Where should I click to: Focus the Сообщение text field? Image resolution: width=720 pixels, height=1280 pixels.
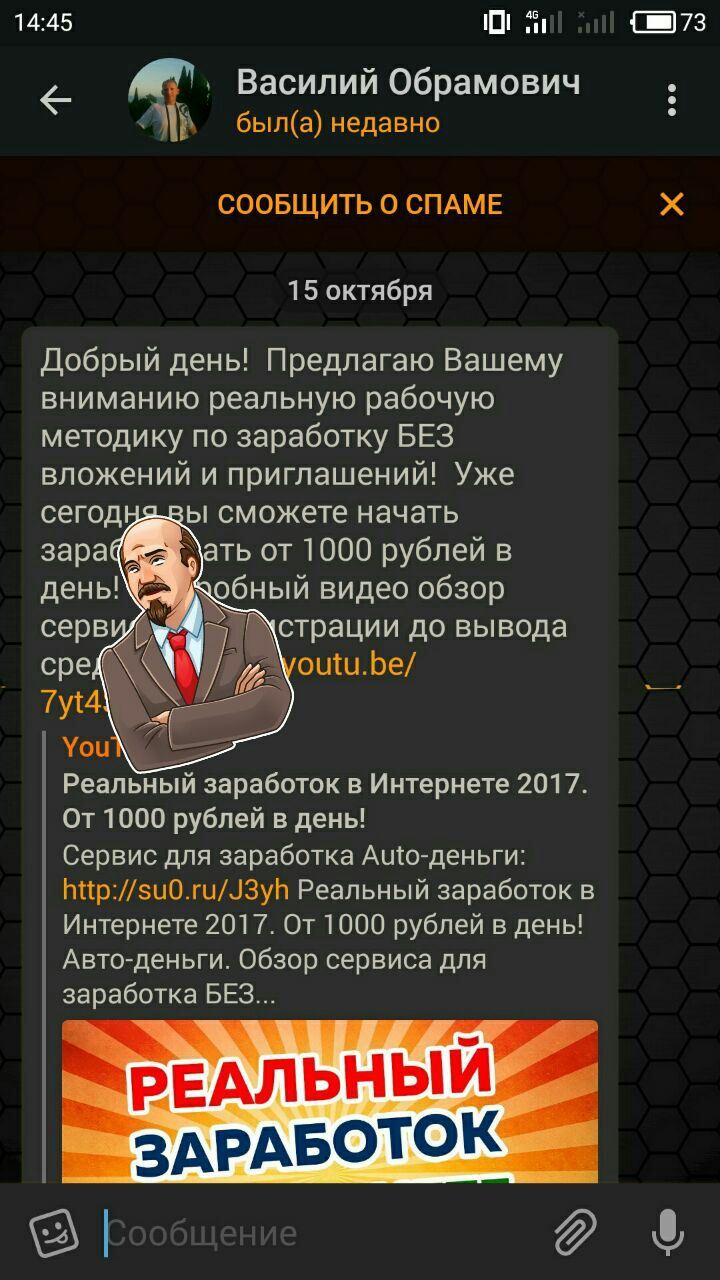coord(320,1233)
